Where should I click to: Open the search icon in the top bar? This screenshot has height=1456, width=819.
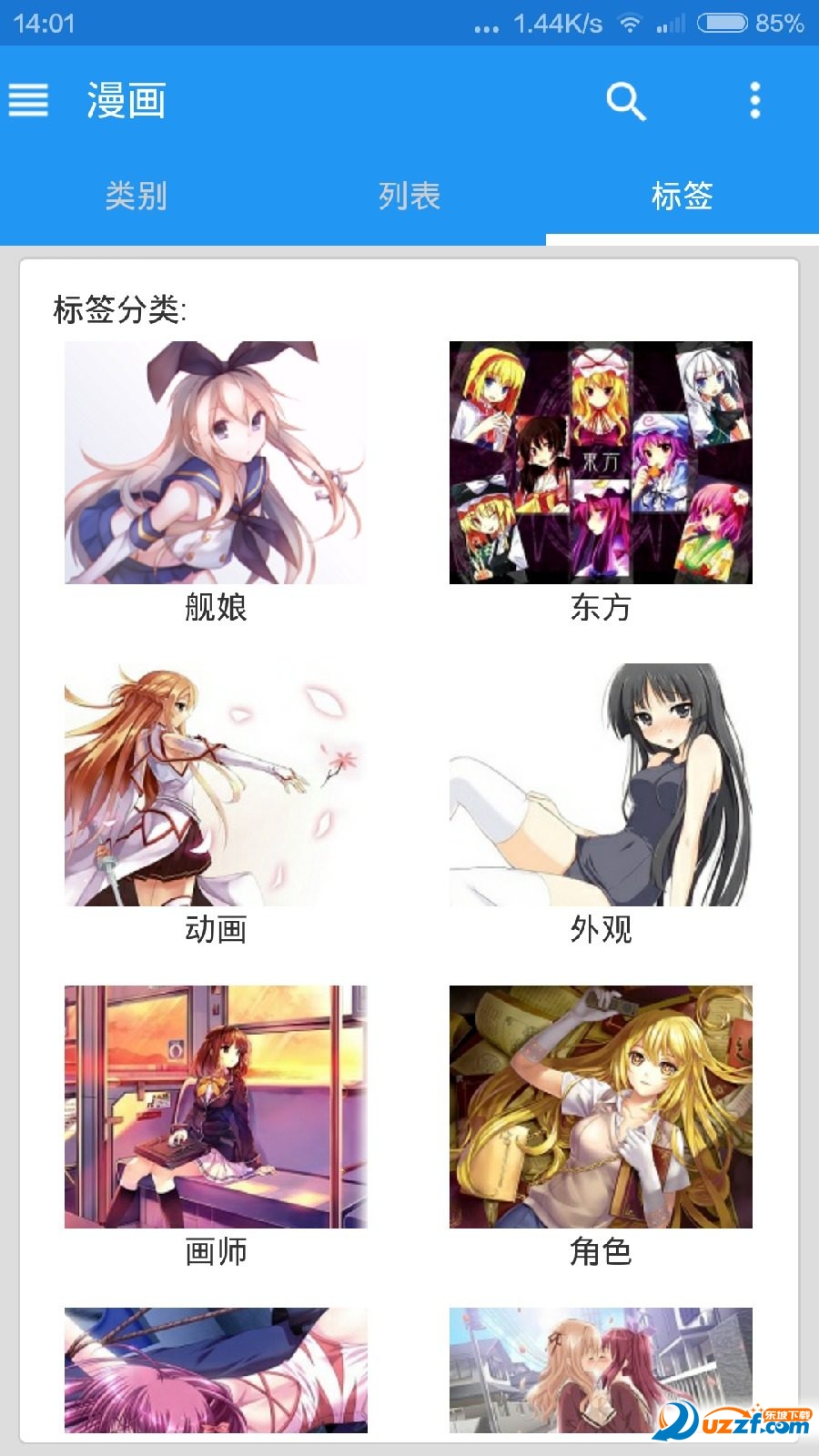[625, 102]
